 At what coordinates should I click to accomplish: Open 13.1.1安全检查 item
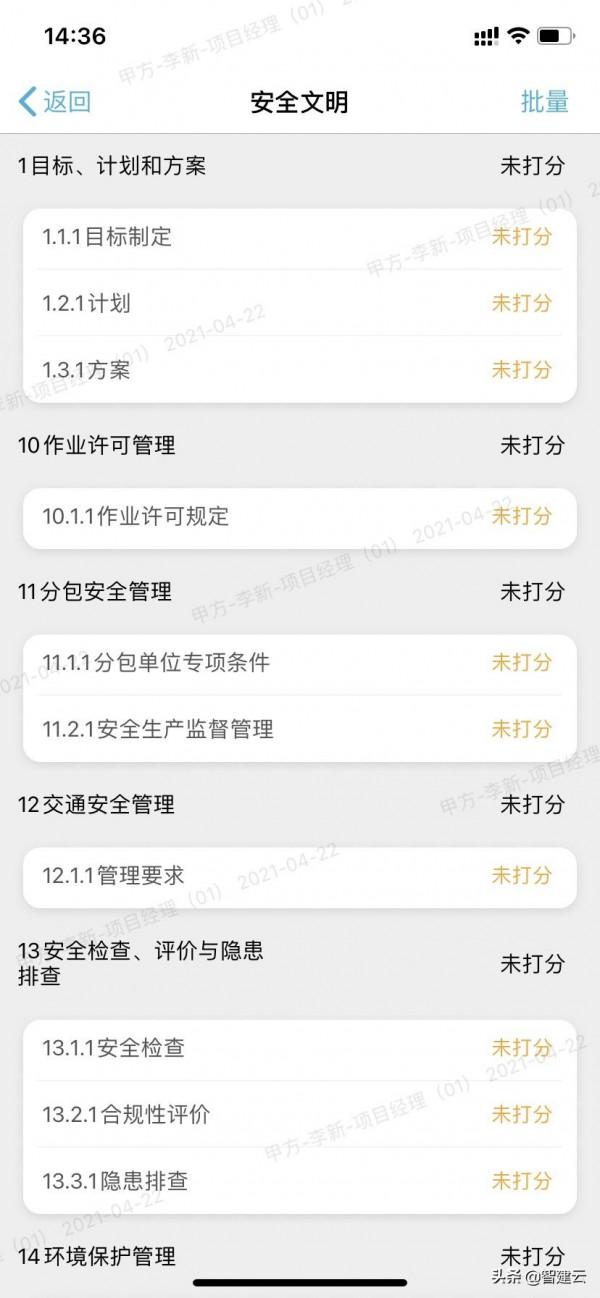coord(299,1048)
